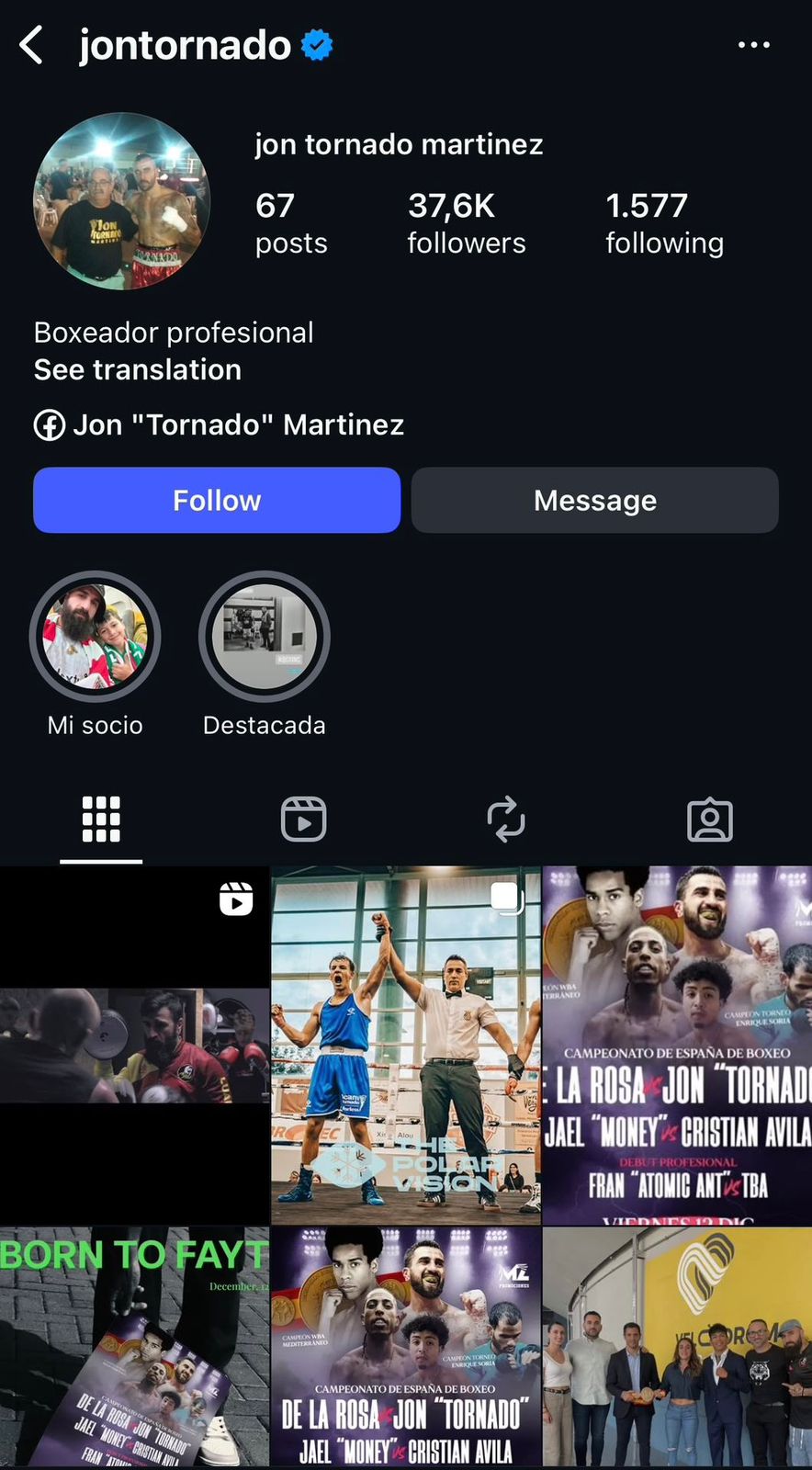View the profile picture
The width and height of the screenshot is (812, 1470).
tap(122, 201)
